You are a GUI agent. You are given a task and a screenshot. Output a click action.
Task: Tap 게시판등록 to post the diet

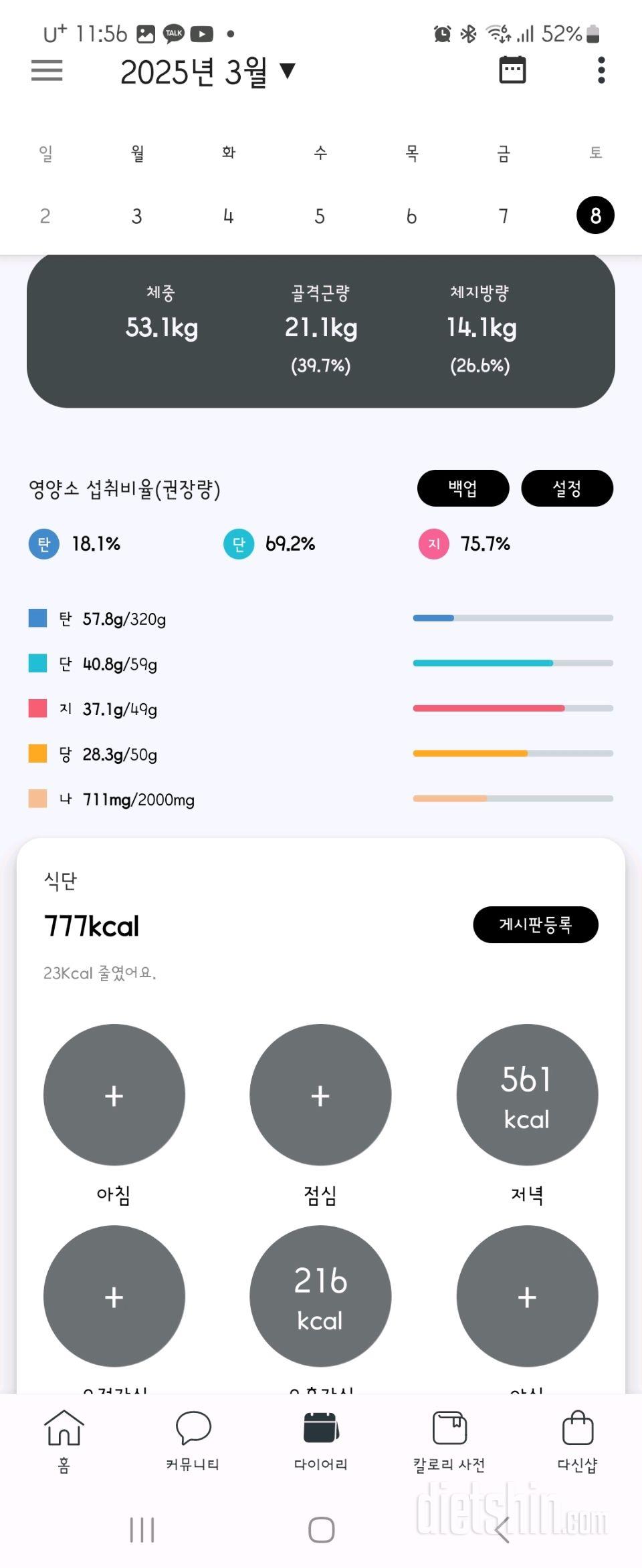click(x=535, y=925)
